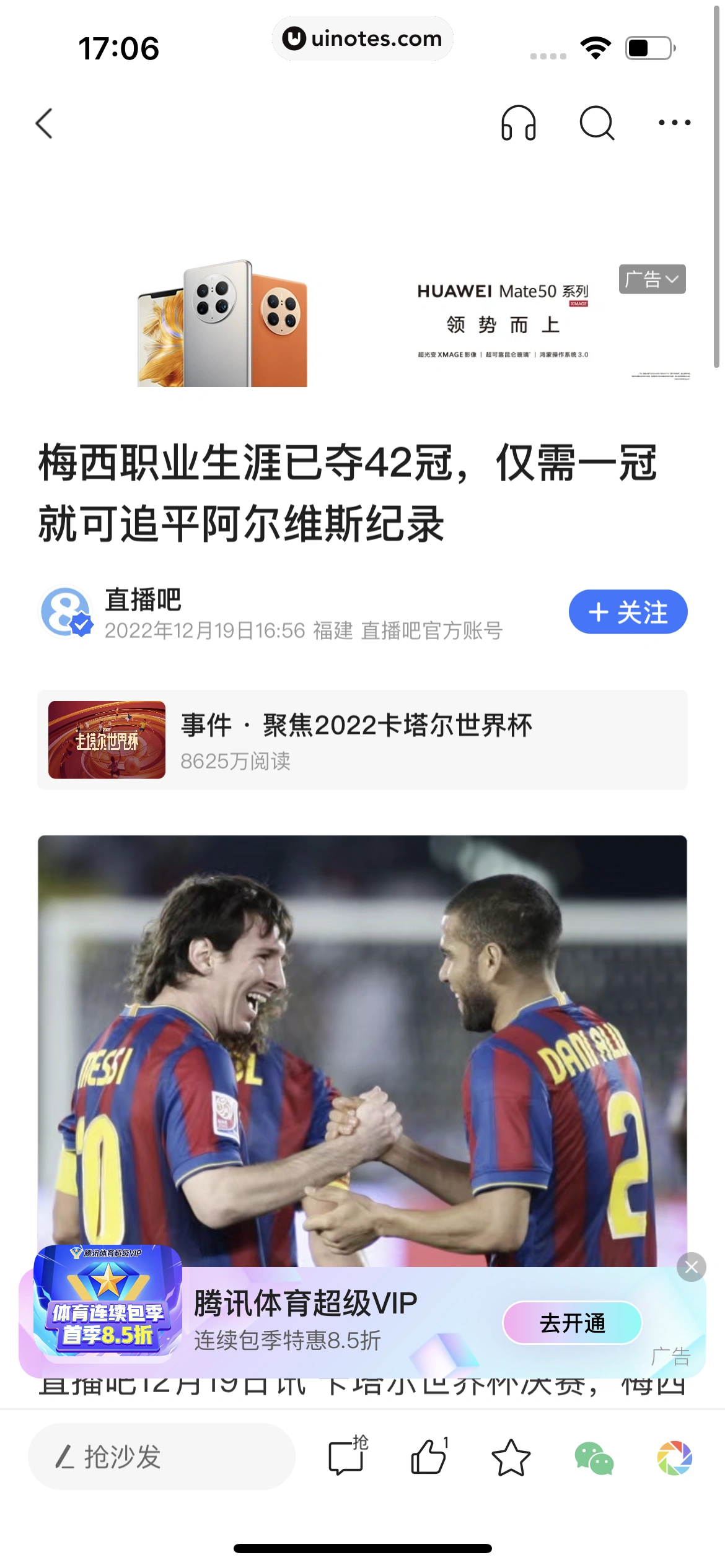
Task: Listen to article with headphone icon
Action: pyautogui.click(x=518, y=123)
